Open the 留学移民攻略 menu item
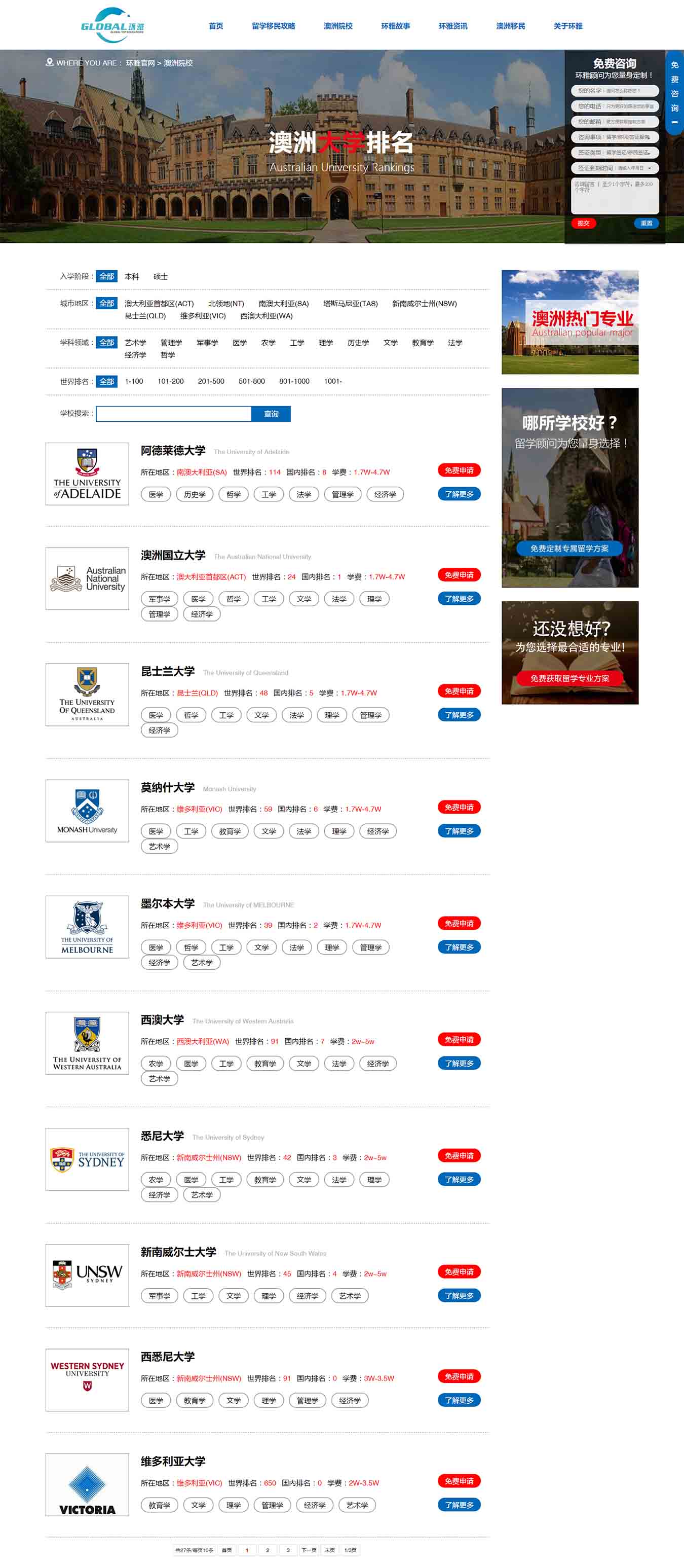 coord(273,26)
